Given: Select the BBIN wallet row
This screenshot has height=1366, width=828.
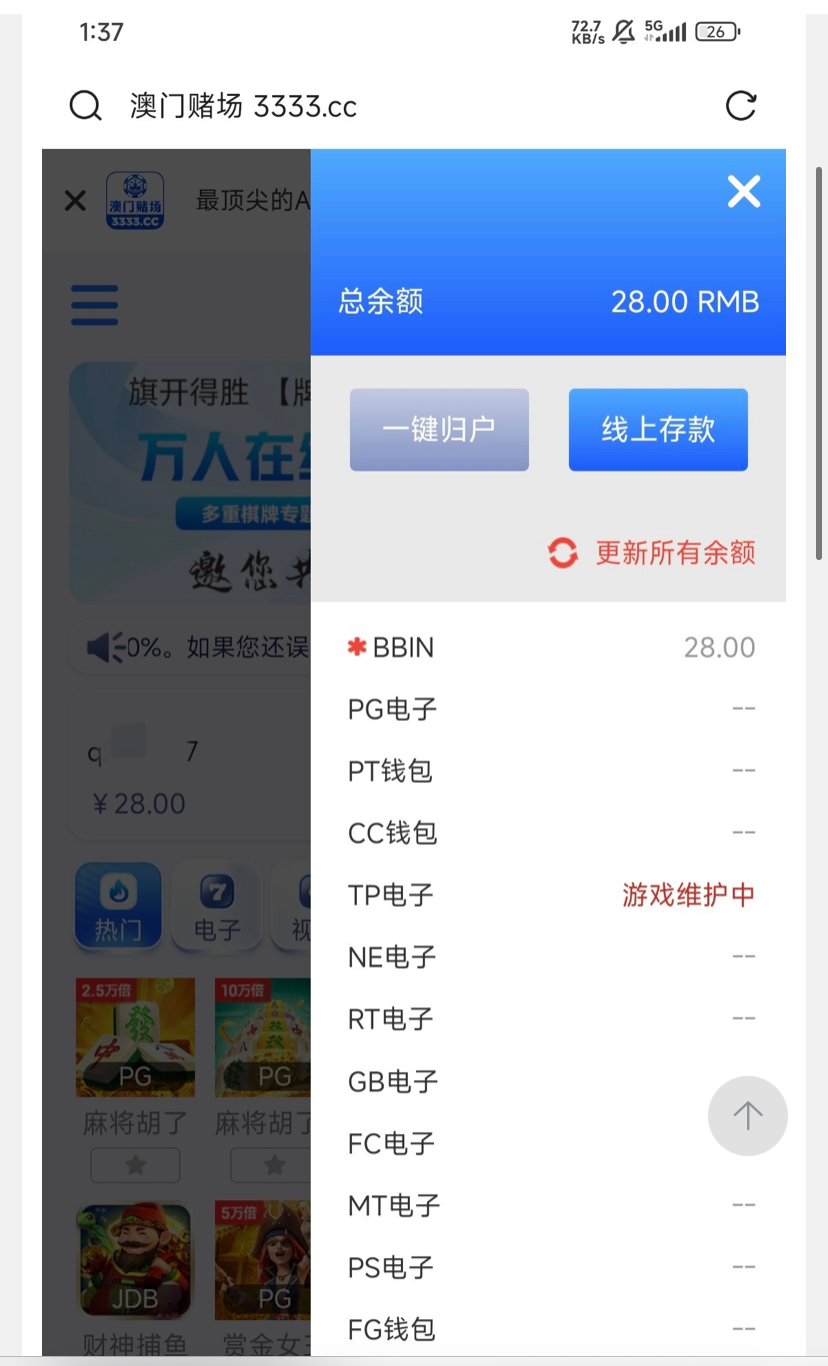Looking at the screenshot, I should coord(548,647).
